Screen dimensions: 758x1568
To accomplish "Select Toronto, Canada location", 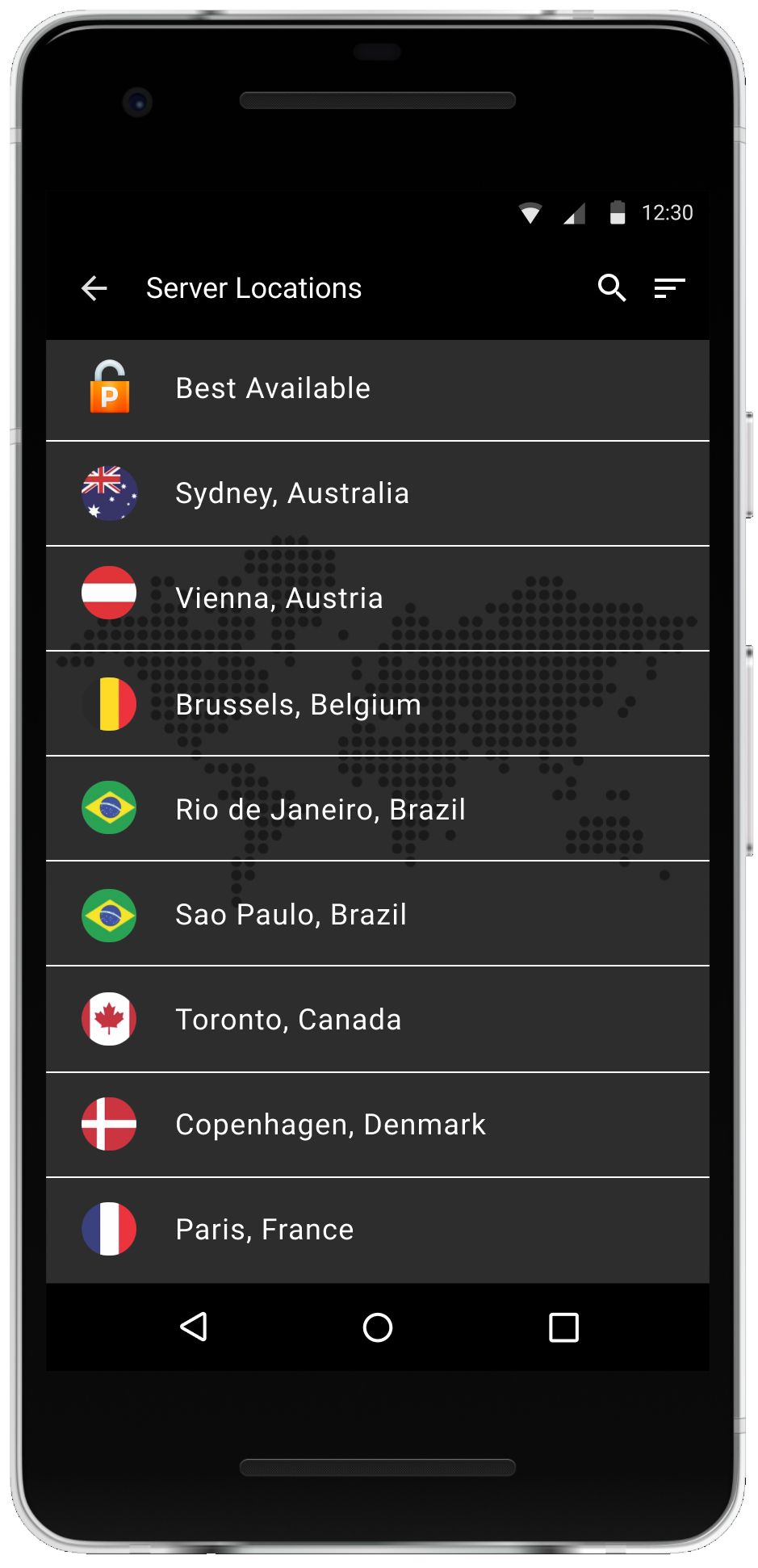I will click(377, 1019).
